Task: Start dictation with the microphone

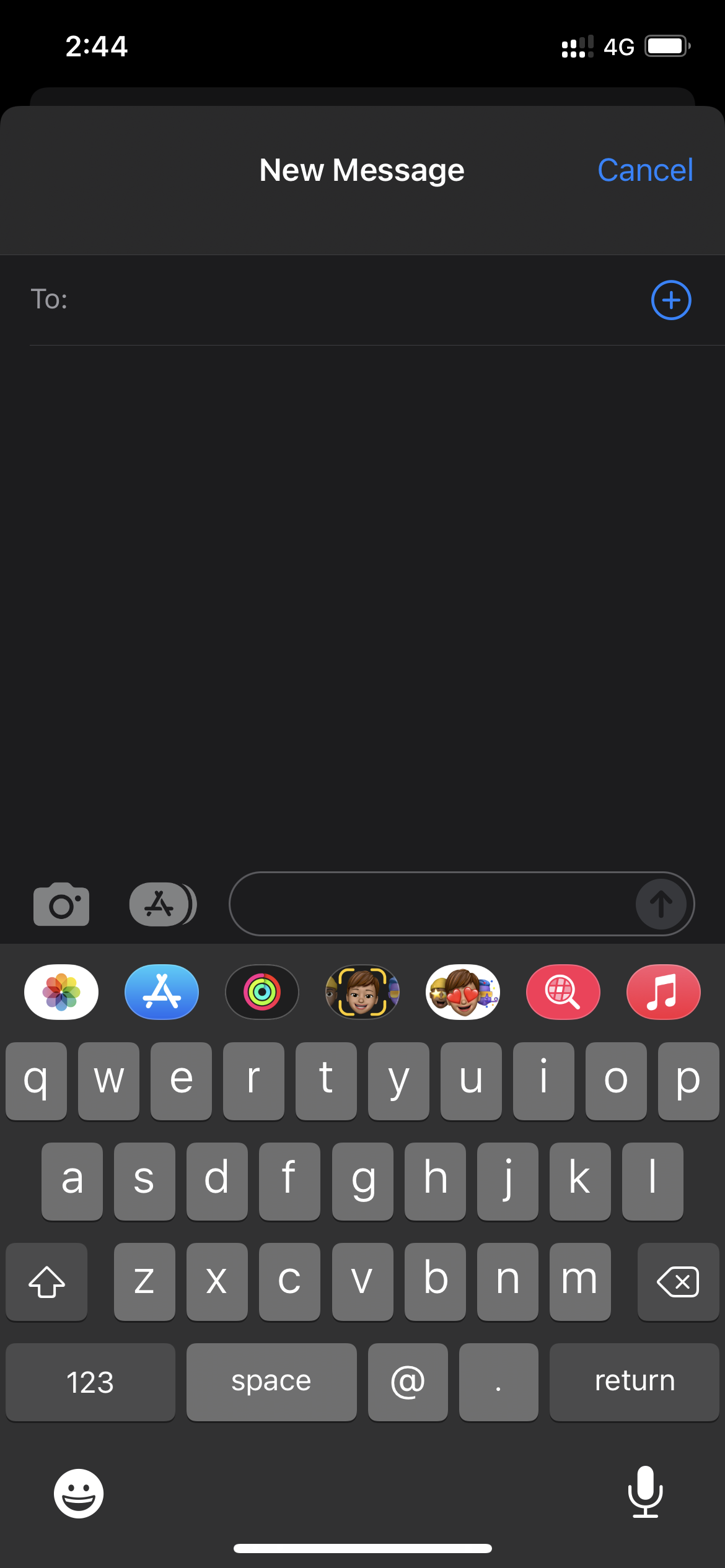Action: (645, 1492)
